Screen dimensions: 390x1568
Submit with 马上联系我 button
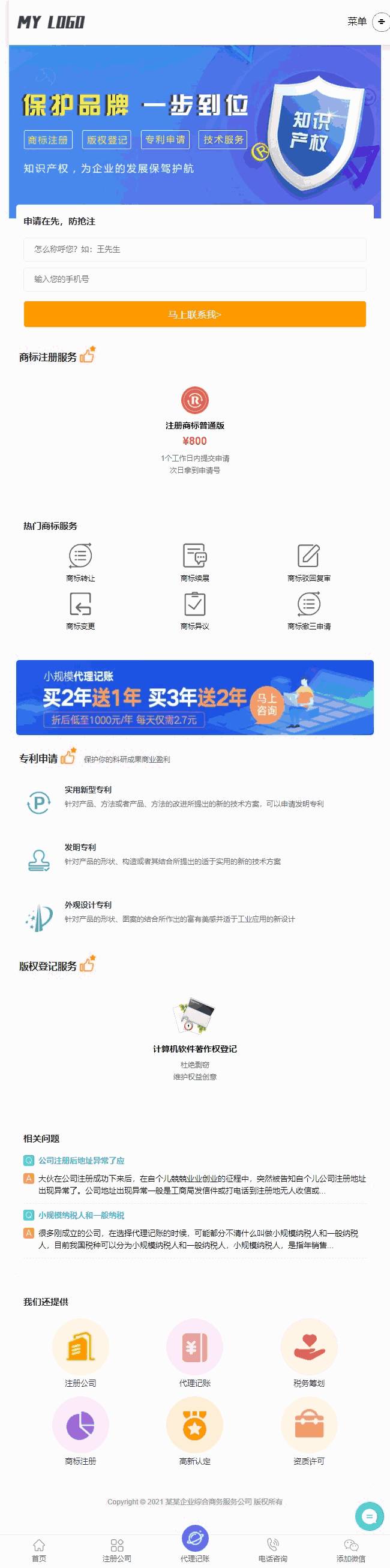click(x=194, y=314)
